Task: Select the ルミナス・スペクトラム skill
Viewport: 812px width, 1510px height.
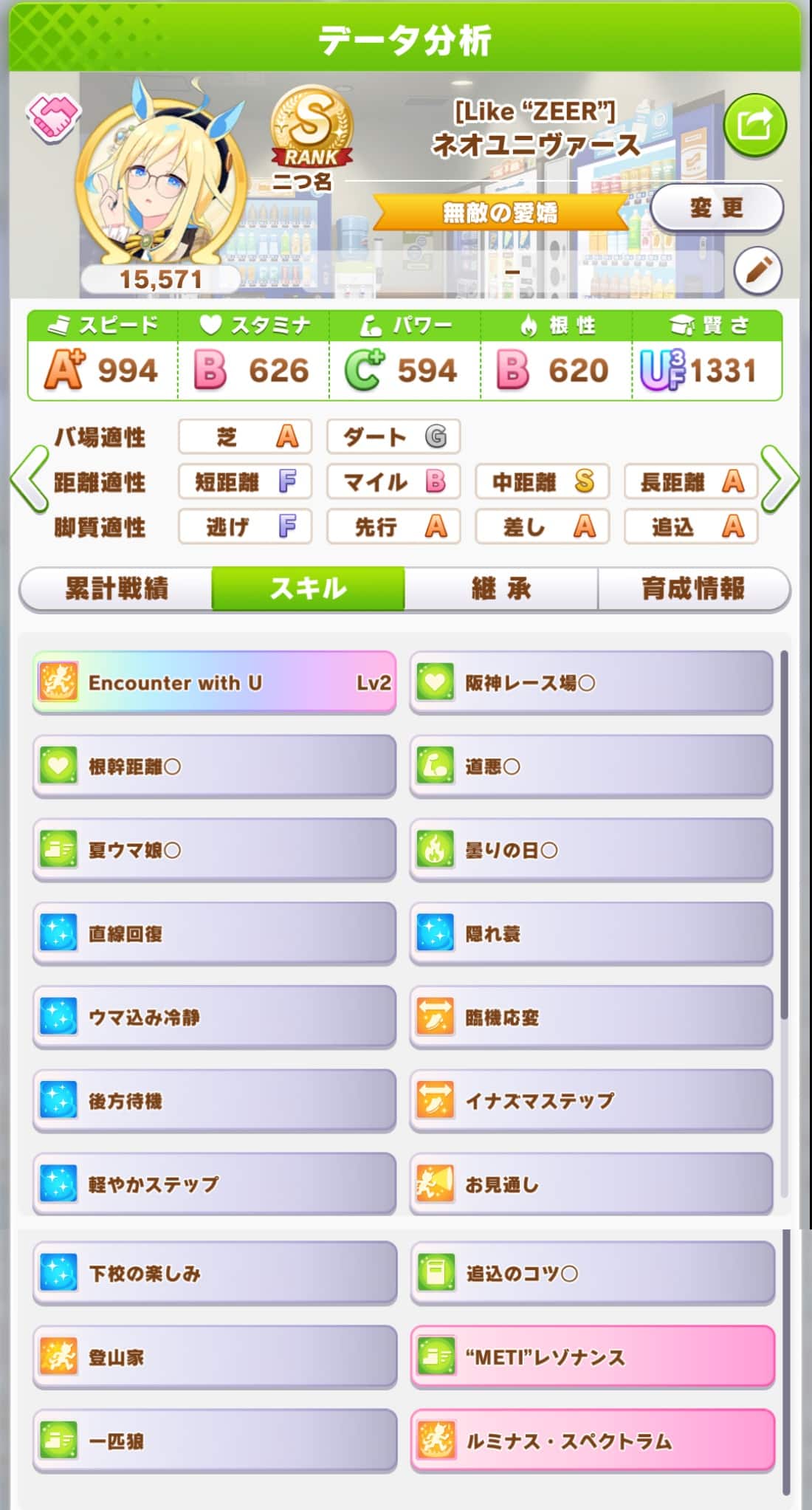Action: (593, 1441)
